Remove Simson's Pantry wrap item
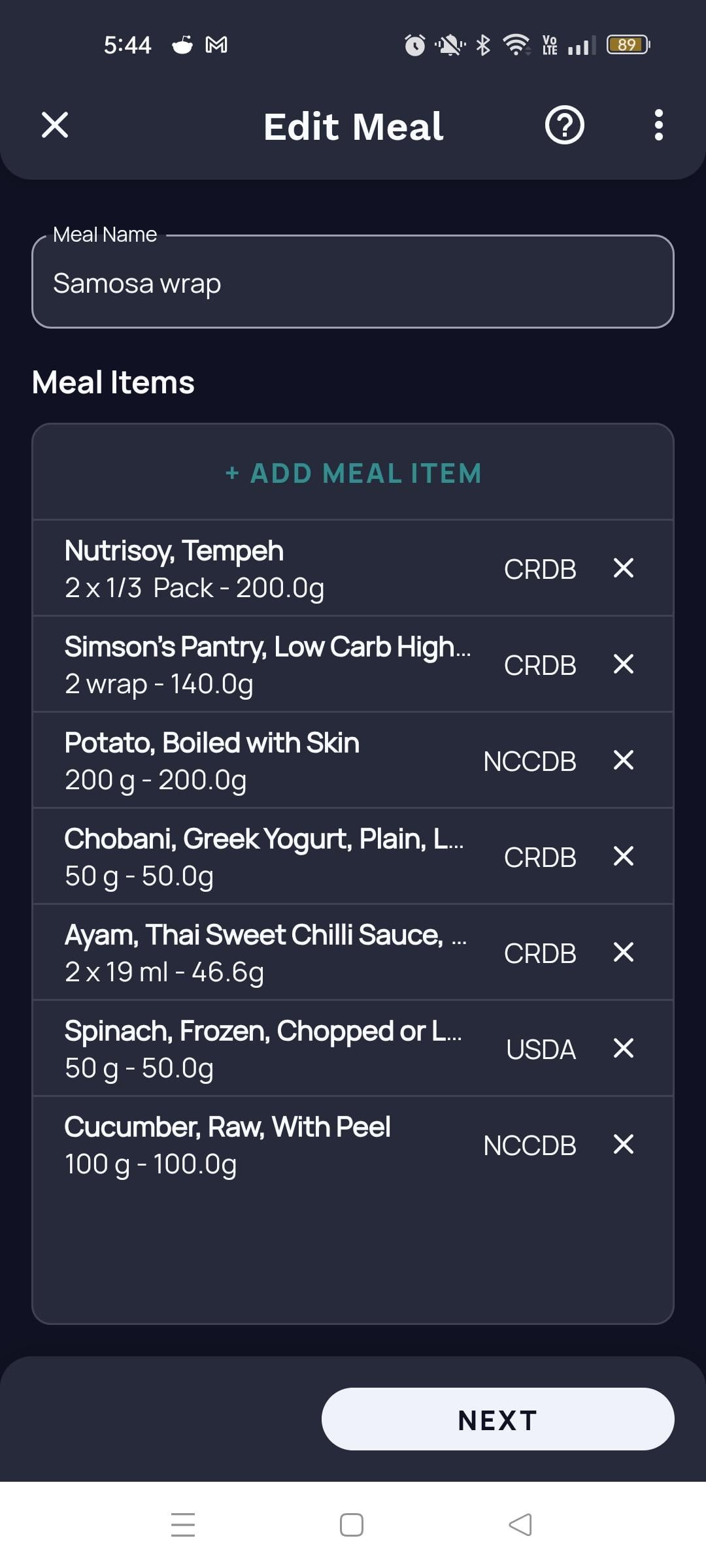Screen dimensions: 706x1568 pos(624,664)
